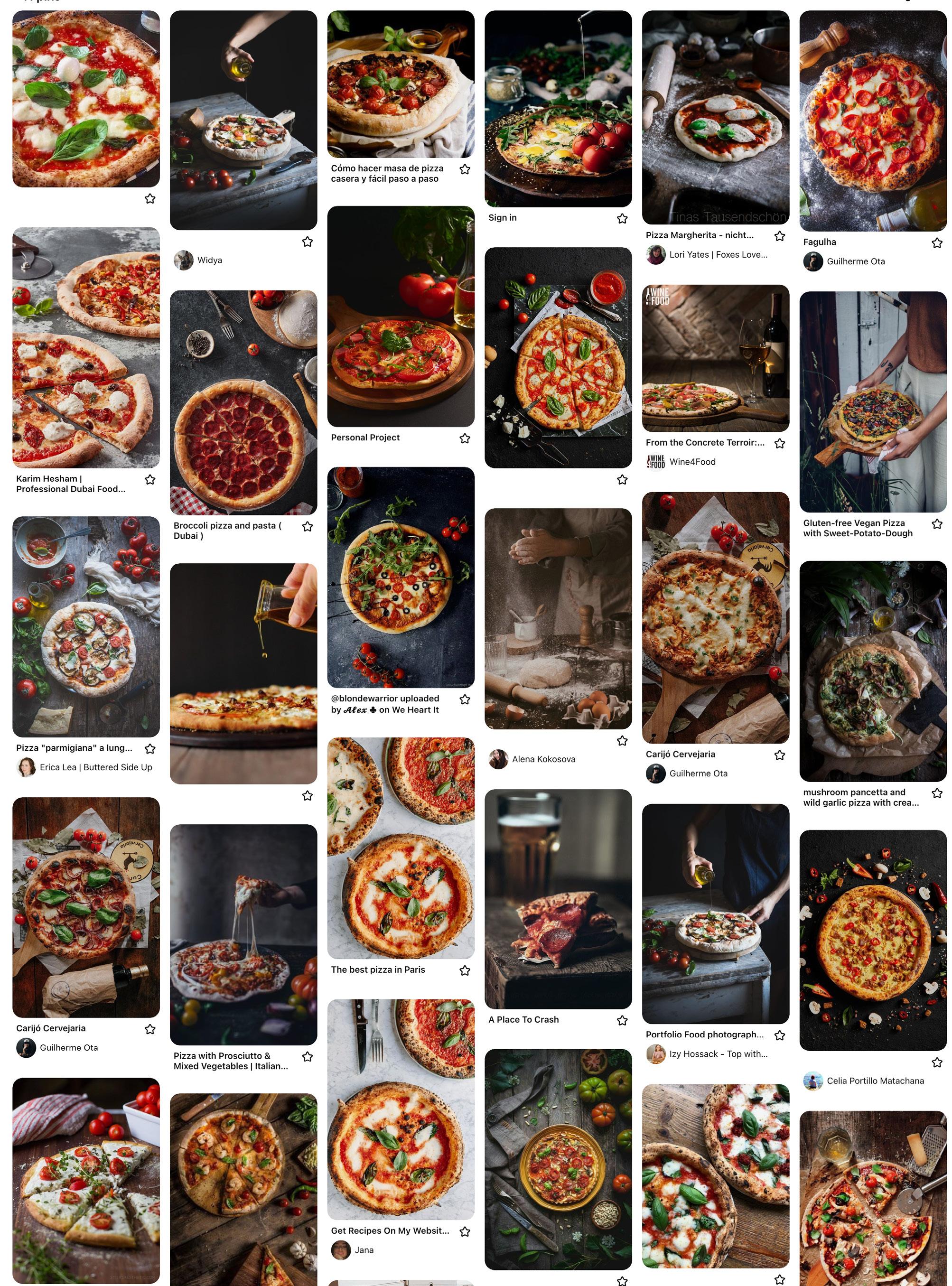Image resolution: width=952 pixels, height=1286 pixels.
Task: Go to Erica Lea's Buttered Side Up profile
Action: 96,767
